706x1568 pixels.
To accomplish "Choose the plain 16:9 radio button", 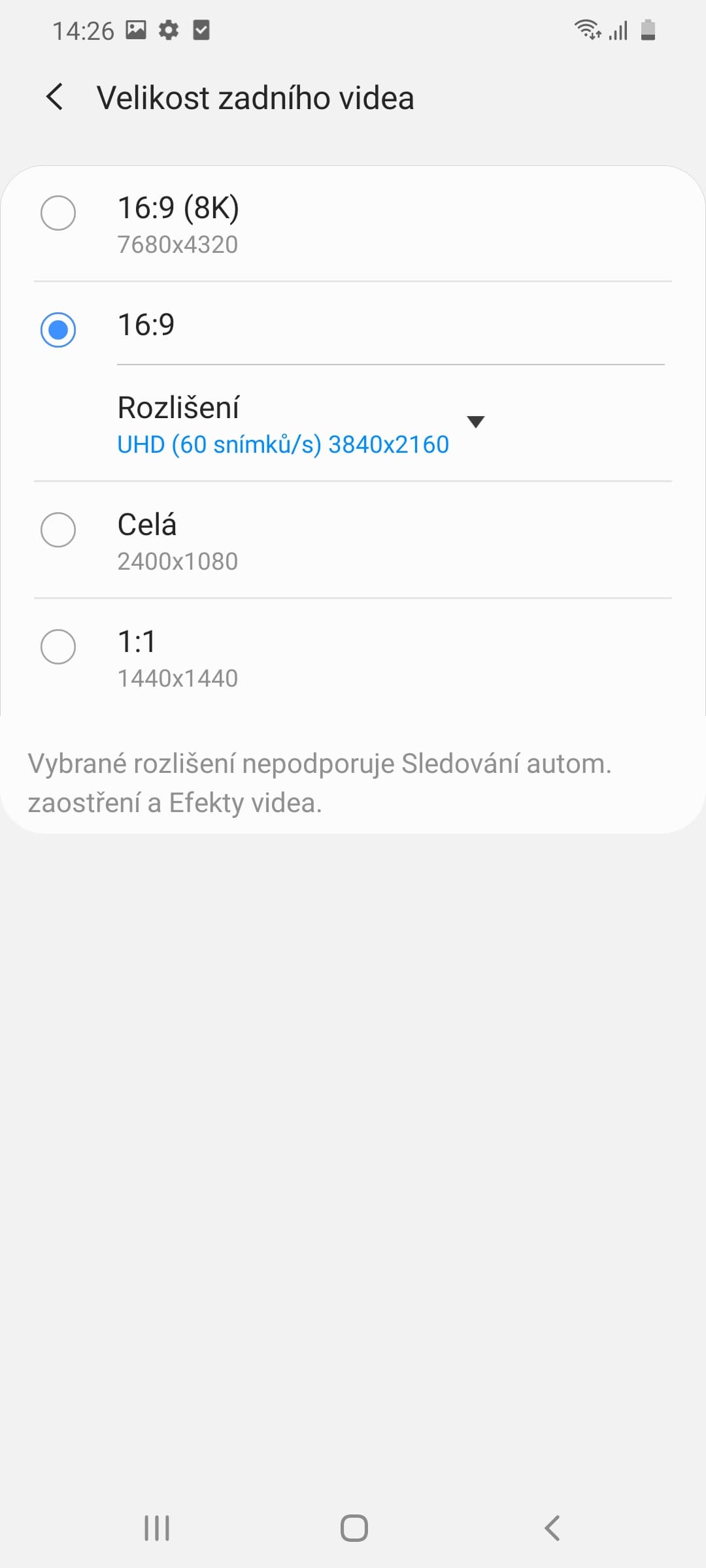I will click(x=58, y=329).
